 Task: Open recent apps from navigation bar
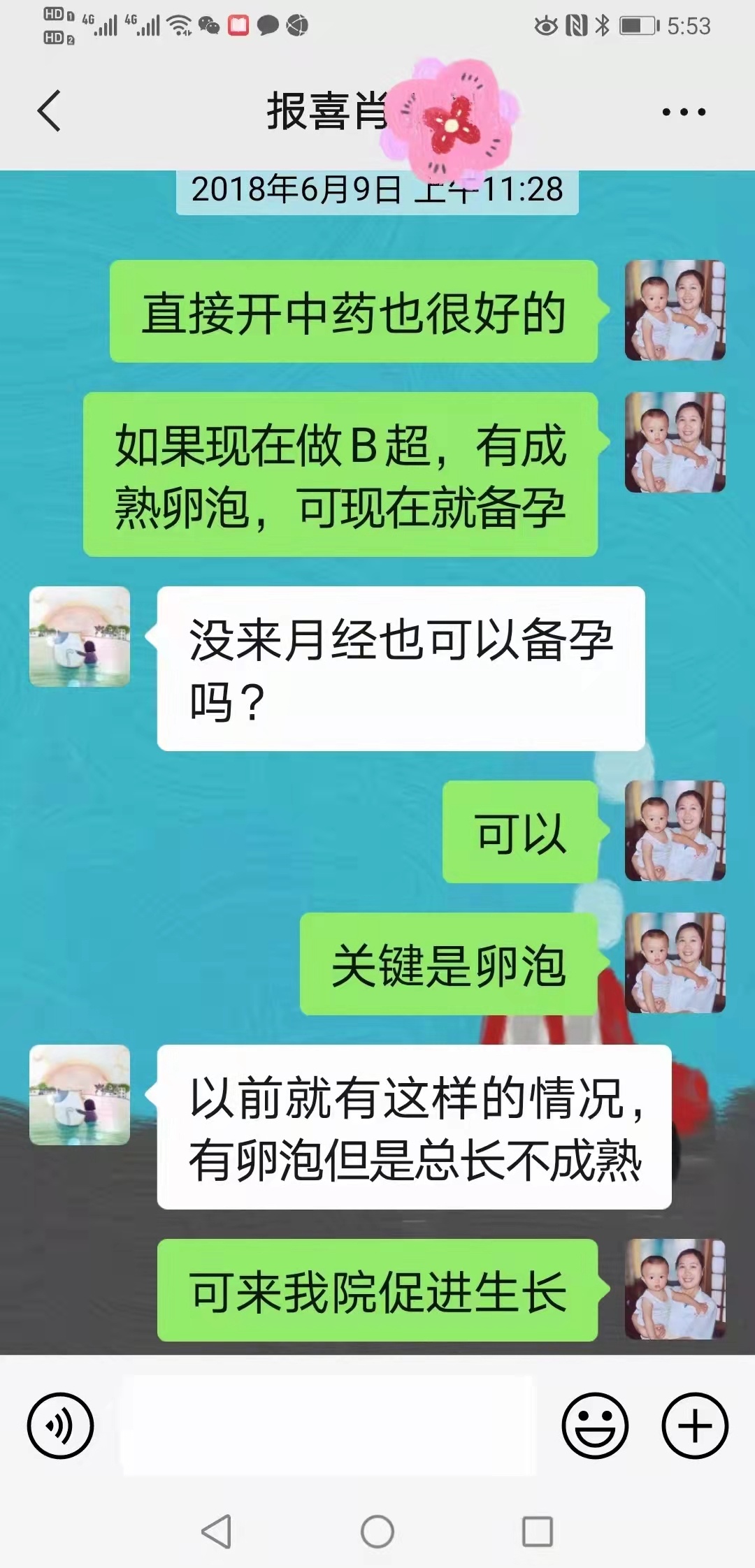point(538,1532)
